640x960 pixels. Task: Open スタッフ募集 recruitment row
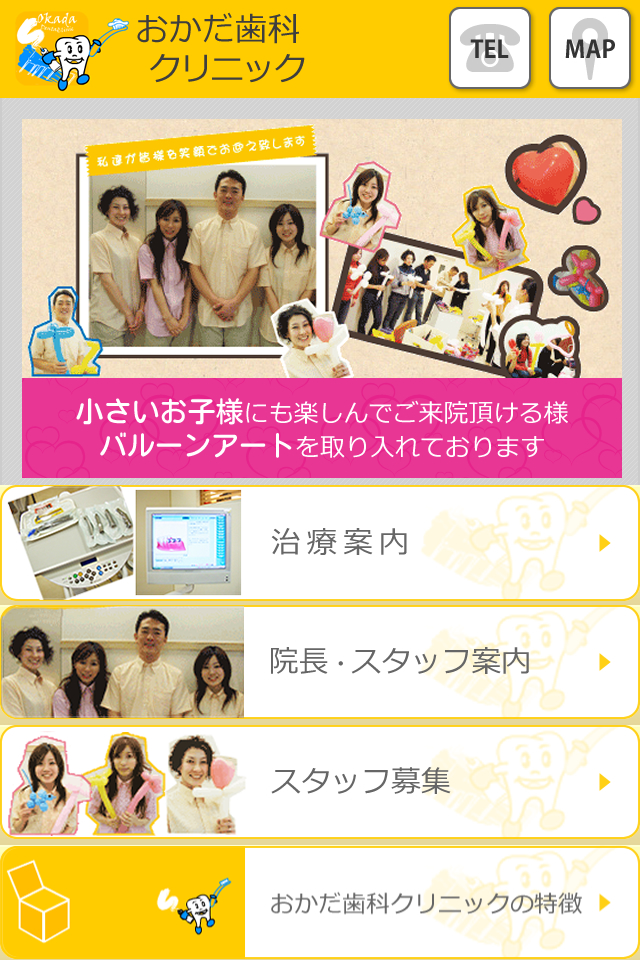tap(320, 782)
